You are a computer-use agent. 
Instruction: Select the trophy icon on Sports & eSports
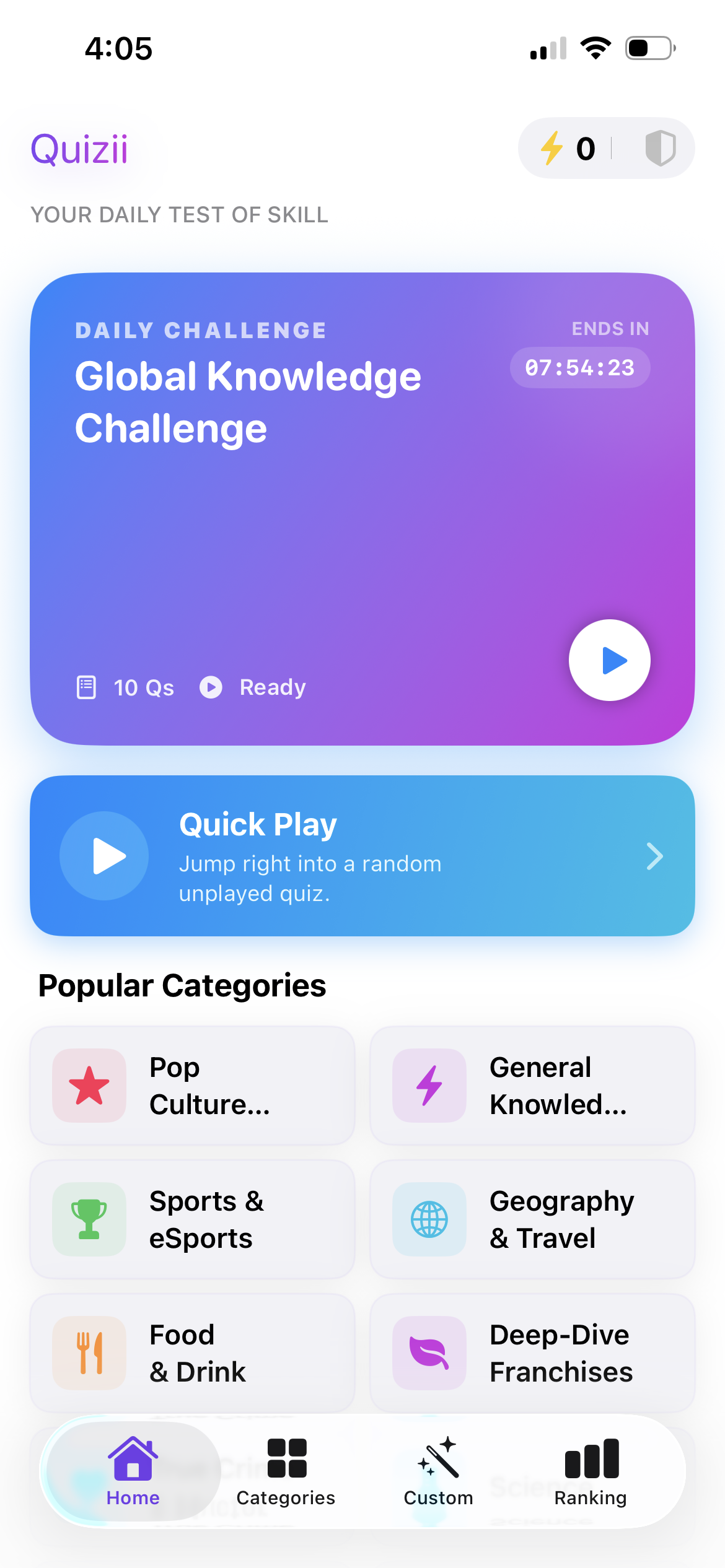tap(89, 1219)
